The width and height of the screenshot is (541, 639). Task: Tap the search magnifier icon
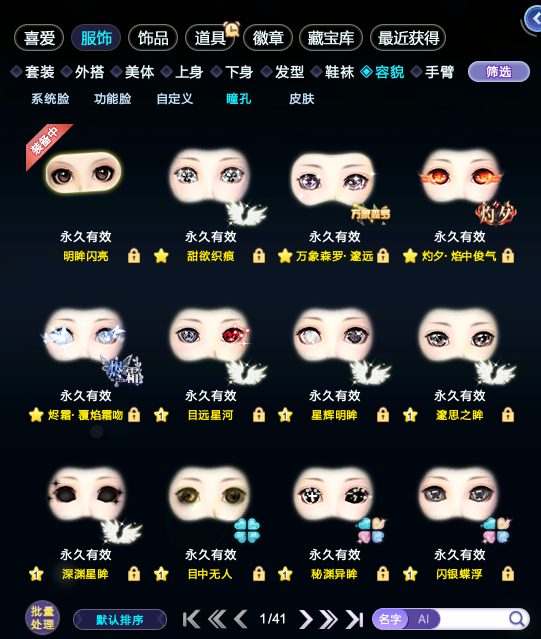pos(517,619)
